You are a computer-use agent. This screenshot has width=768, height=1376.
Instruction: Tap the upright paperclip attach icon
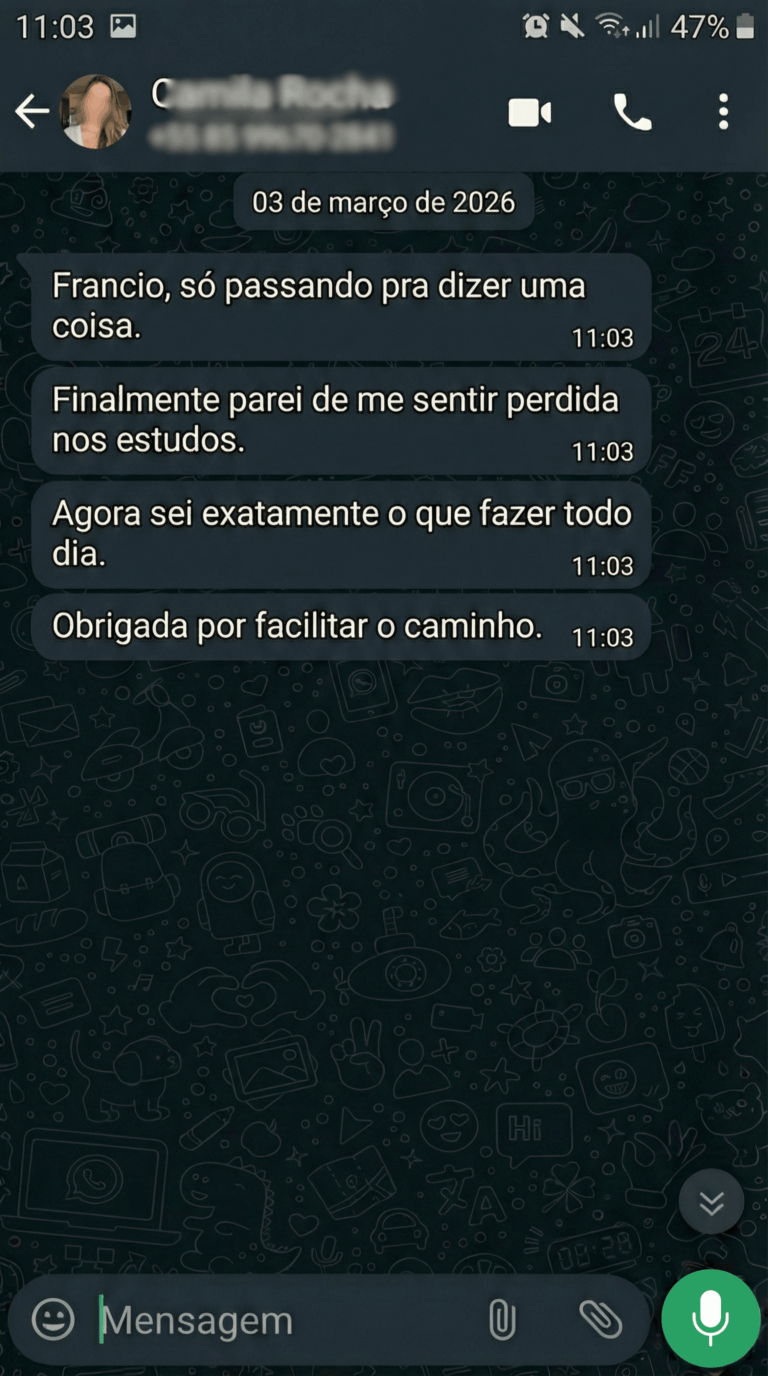(502, 1321)
